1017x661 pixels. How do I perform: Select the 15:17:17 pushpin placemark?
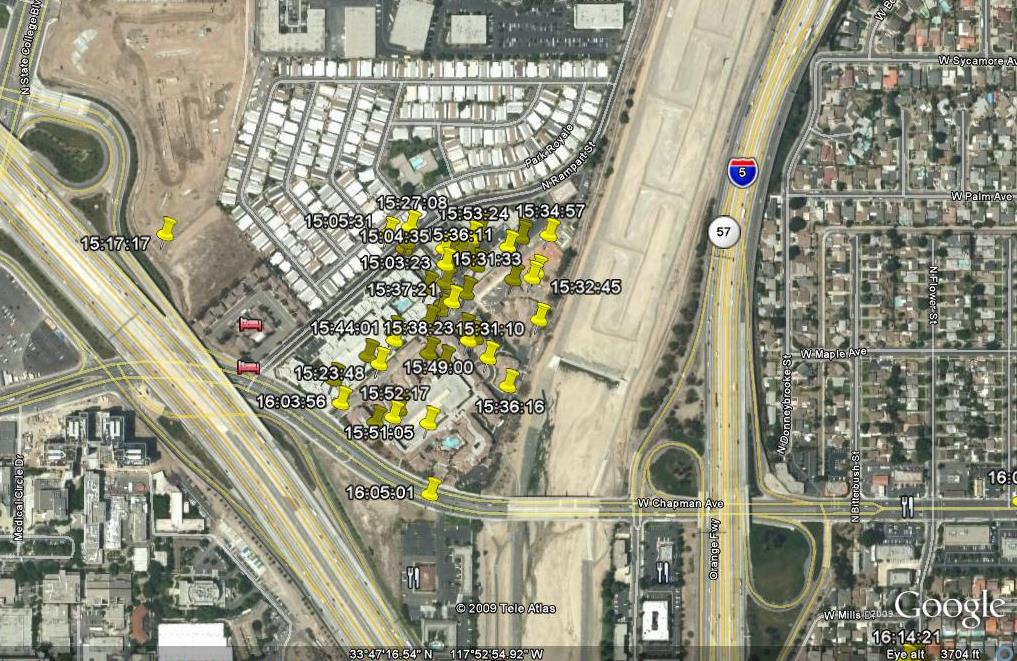coord(166,230)
